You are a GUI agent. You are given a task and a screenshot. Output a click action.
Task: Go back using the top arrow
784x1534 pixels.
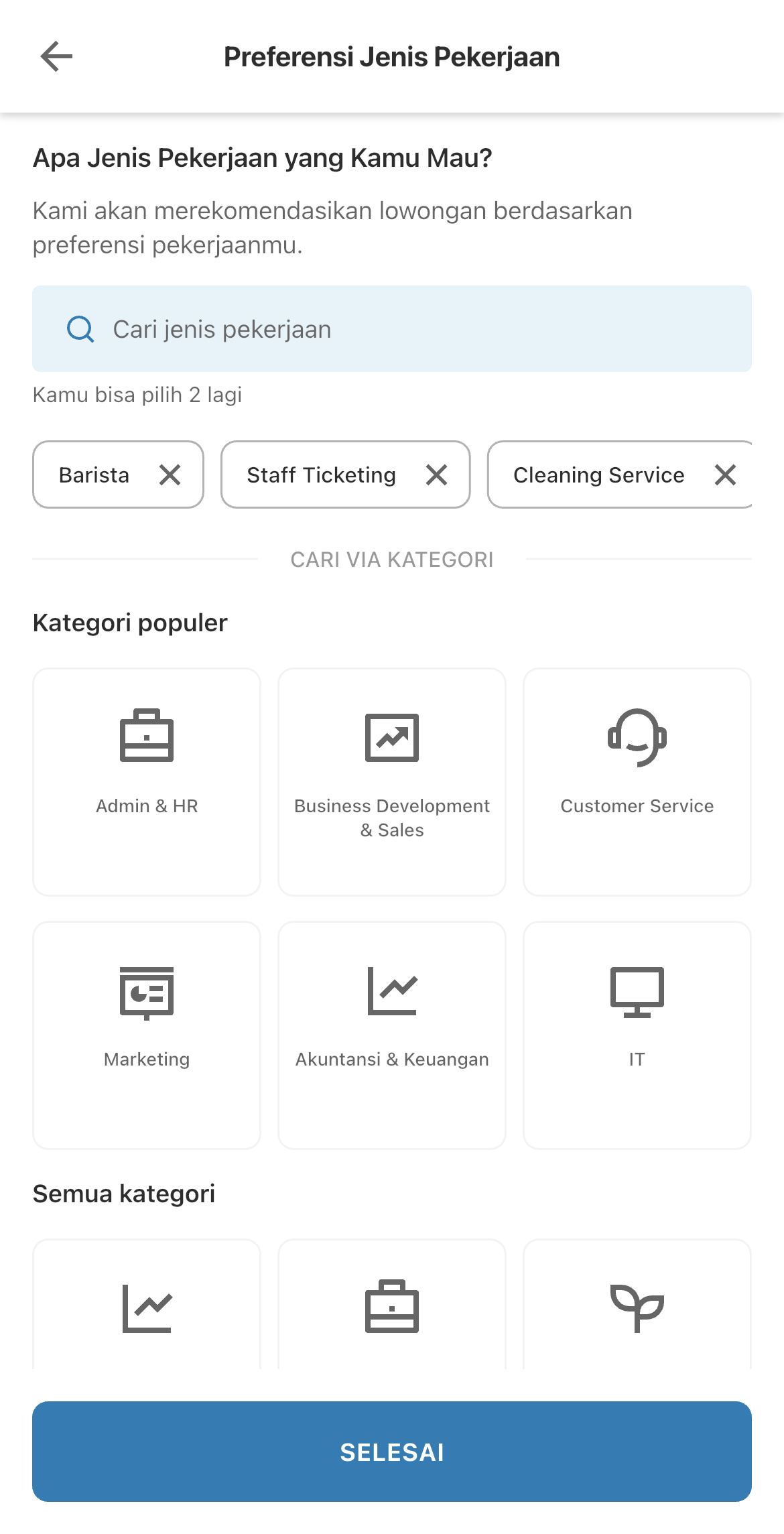(x=56, y=56)
